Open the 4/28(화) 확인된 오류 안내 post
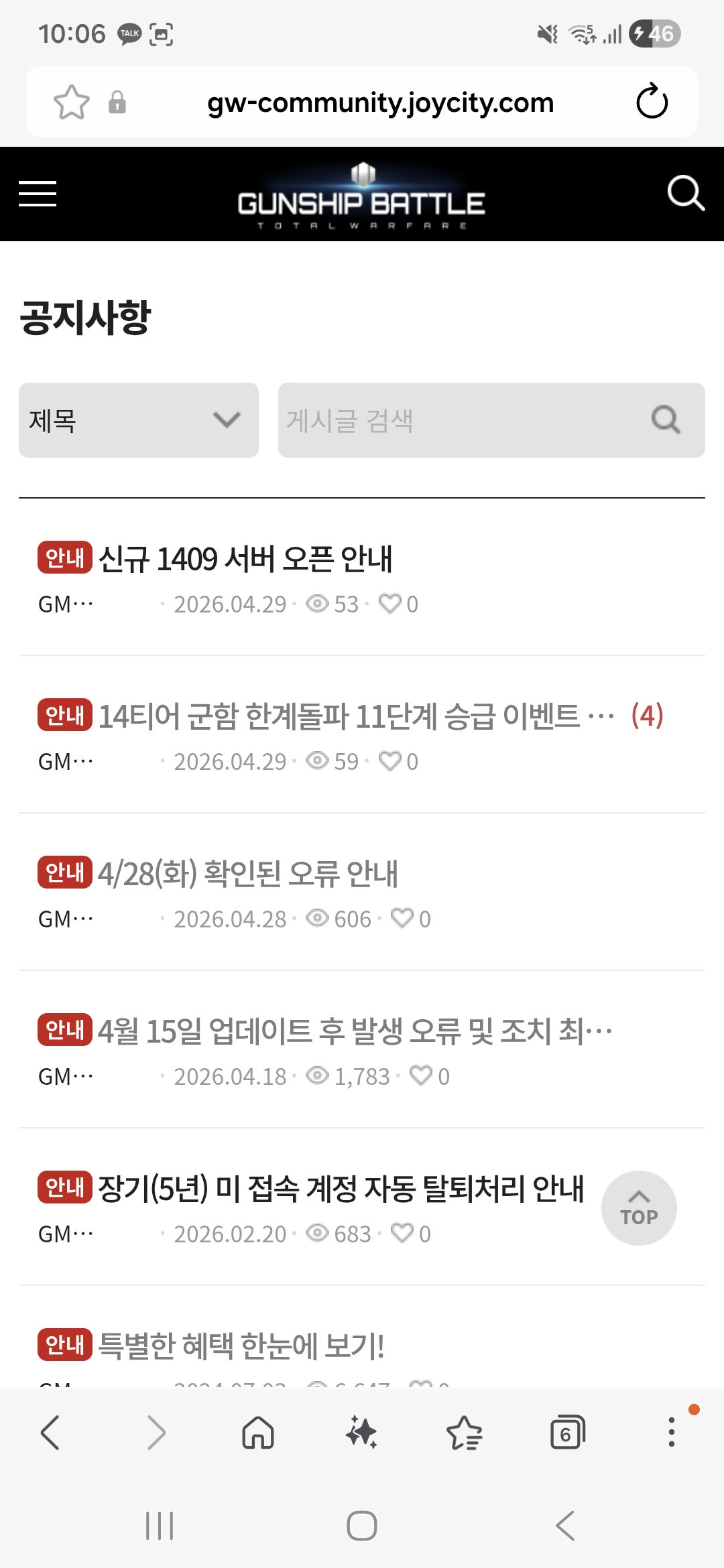This screenshot has height=1568, width=724. pos(248,874)
